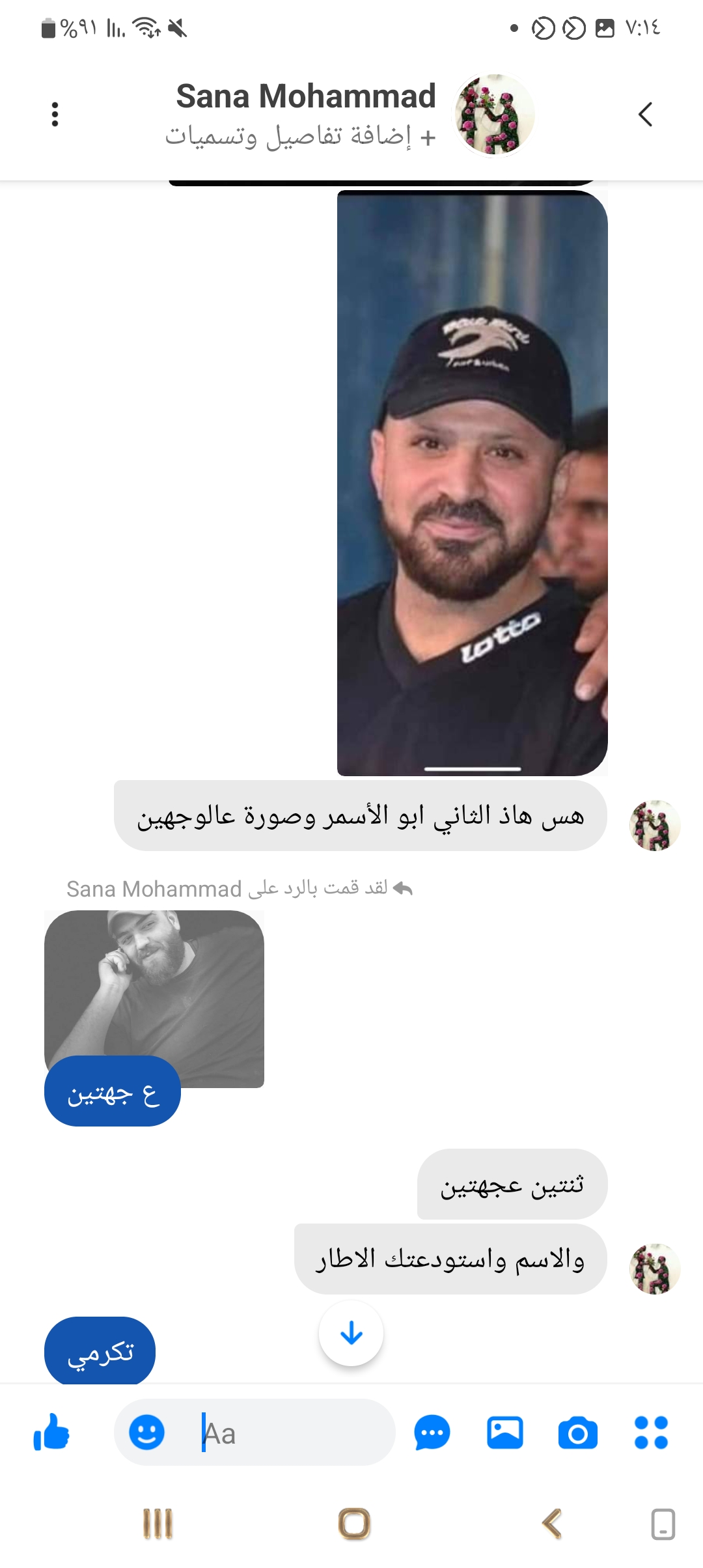Tap add details and labels link
The width and height of the screenshot is (703, 1568).
tap(300, 137)
